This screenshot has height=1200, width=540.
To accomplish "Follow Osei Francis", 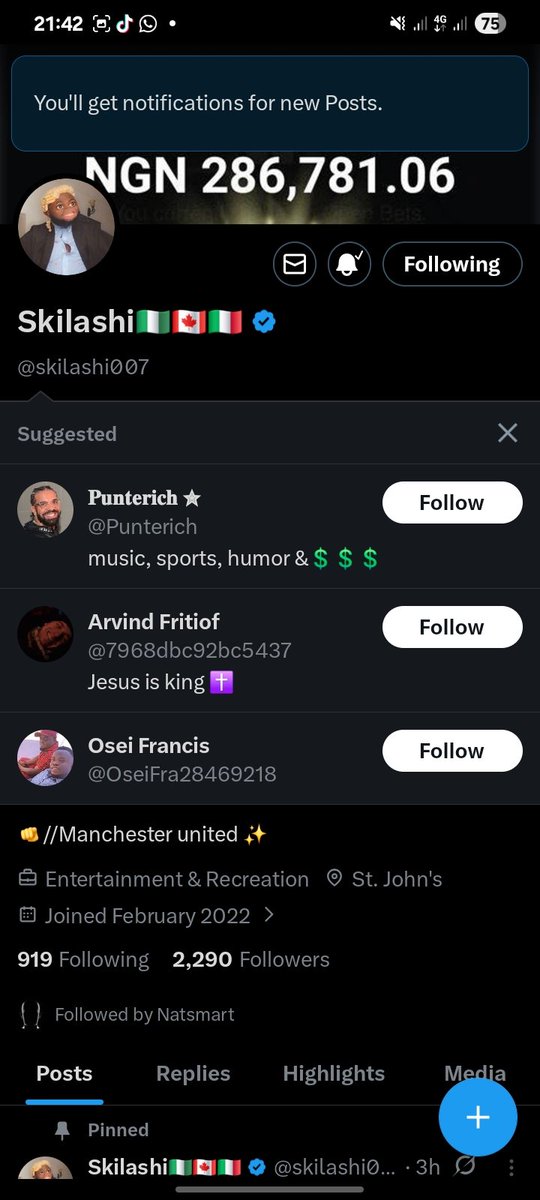I will [x=452, y=751].
